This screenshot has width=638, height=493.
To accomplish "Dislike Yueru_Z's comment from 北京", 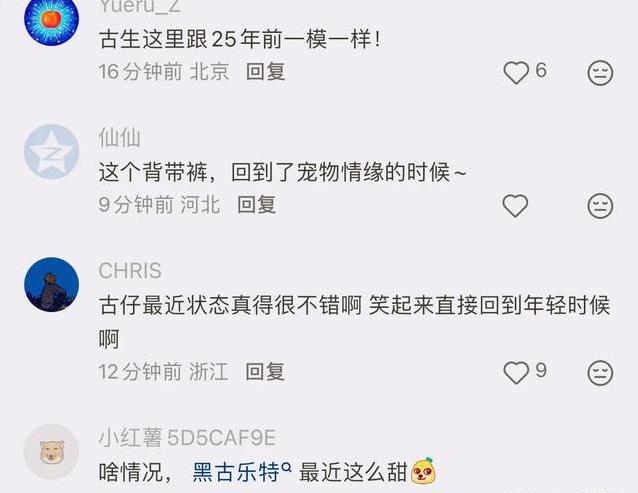I will 600,72.
